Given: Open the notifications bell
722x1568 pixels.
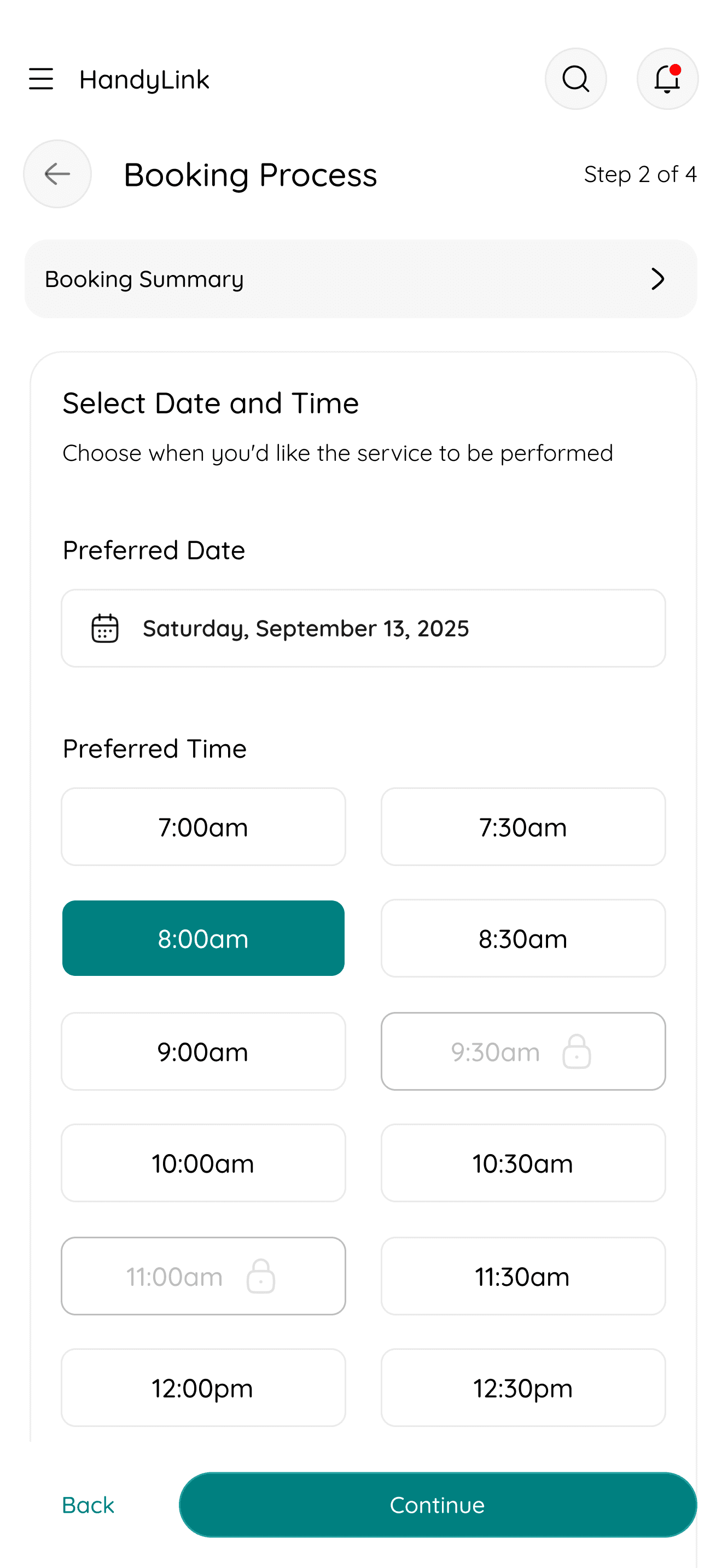Looking at the screenshot, I should [x=667, y=79].
